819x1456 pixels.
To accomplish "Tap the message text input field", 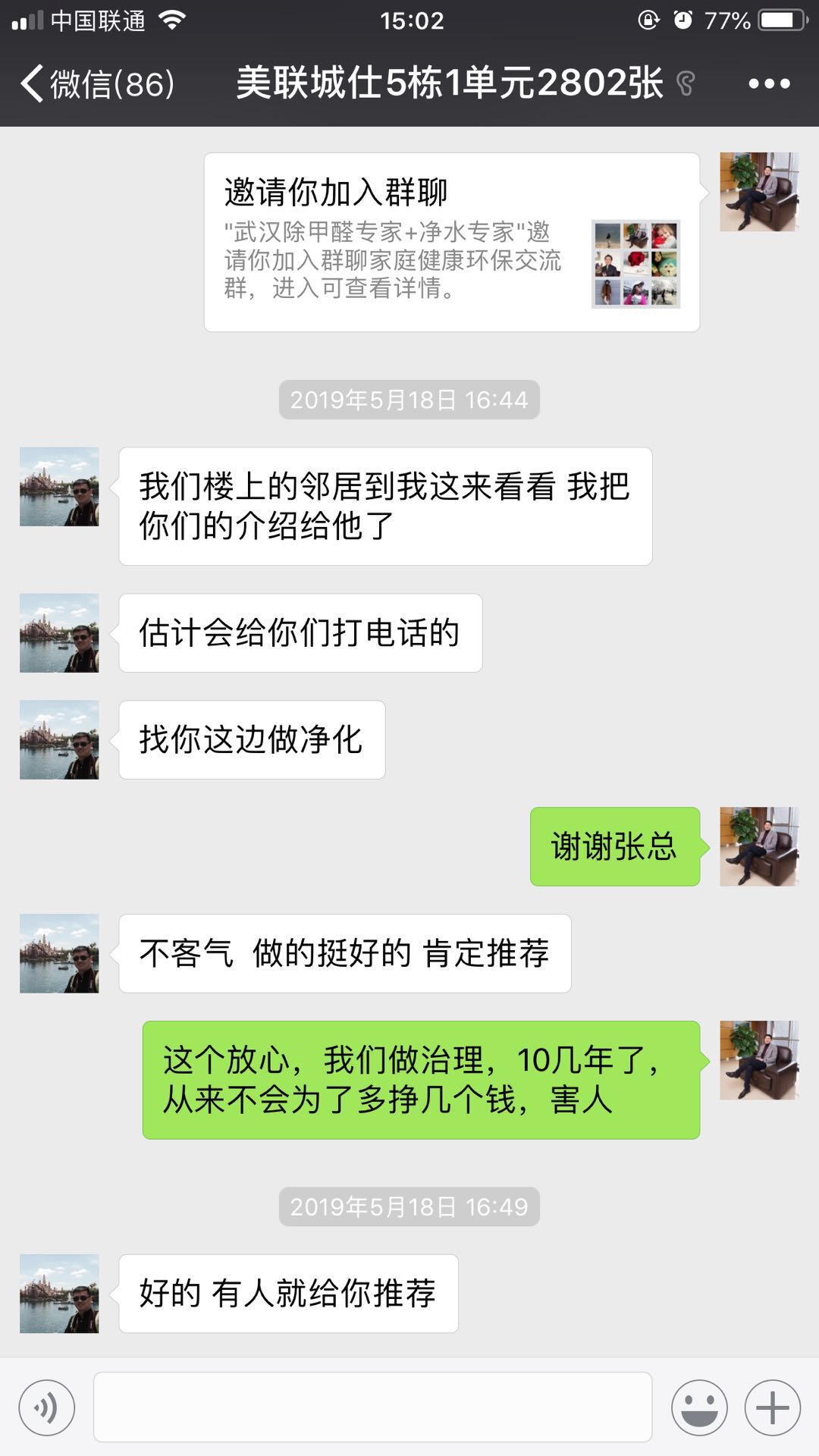I will [372, 1407].
